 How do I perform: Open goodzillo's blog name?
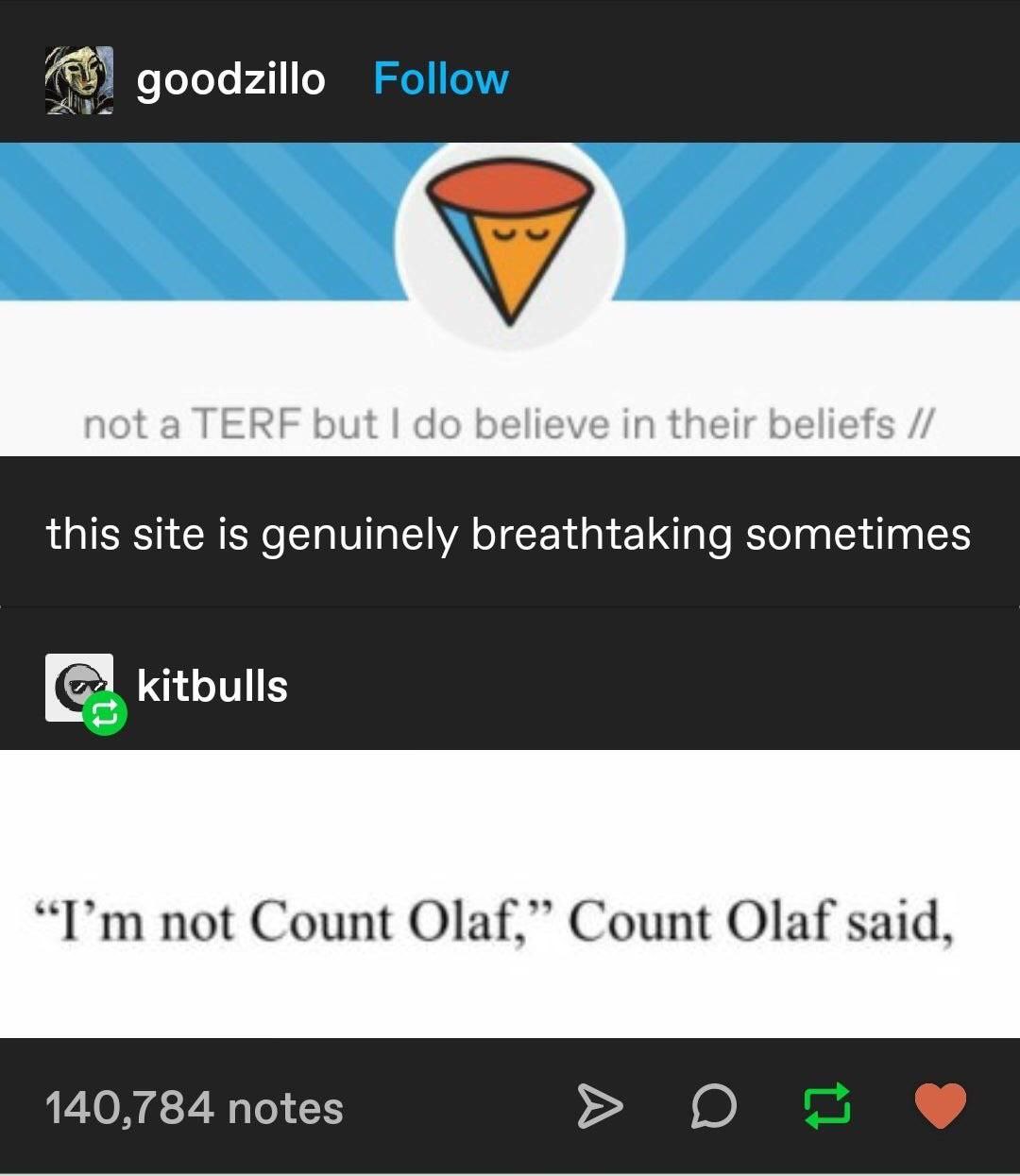coord(230,79)
